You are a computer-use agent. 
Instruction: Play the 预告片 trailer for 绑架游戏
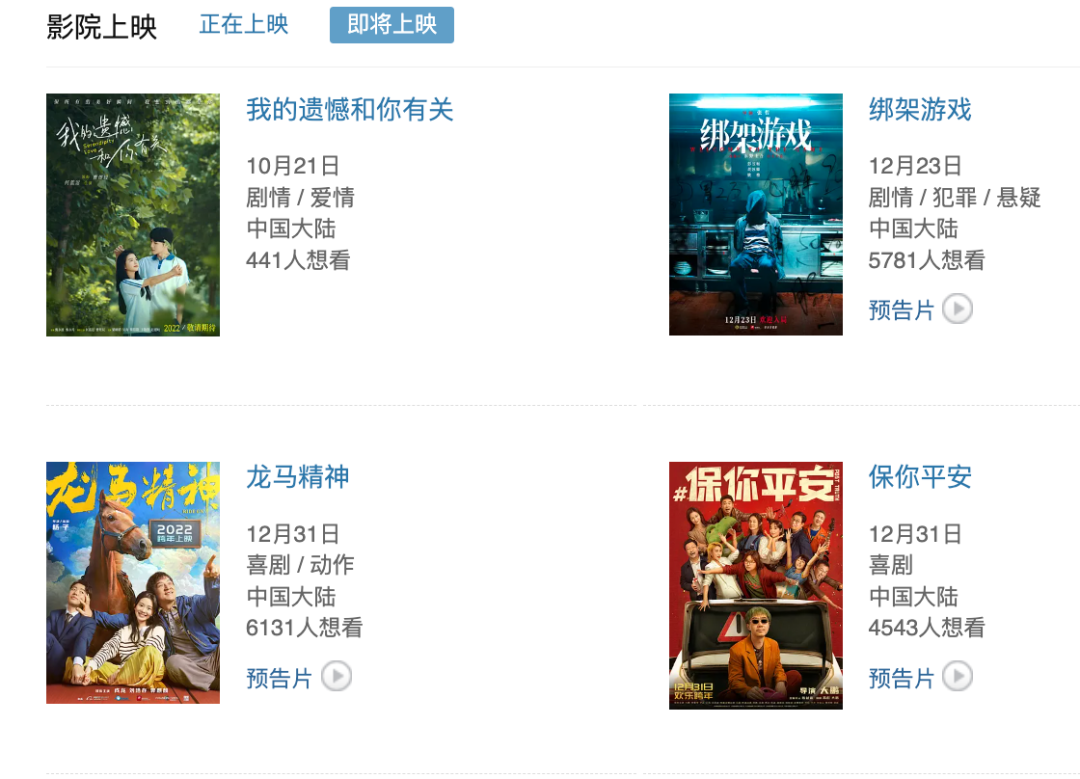(920, 310)
